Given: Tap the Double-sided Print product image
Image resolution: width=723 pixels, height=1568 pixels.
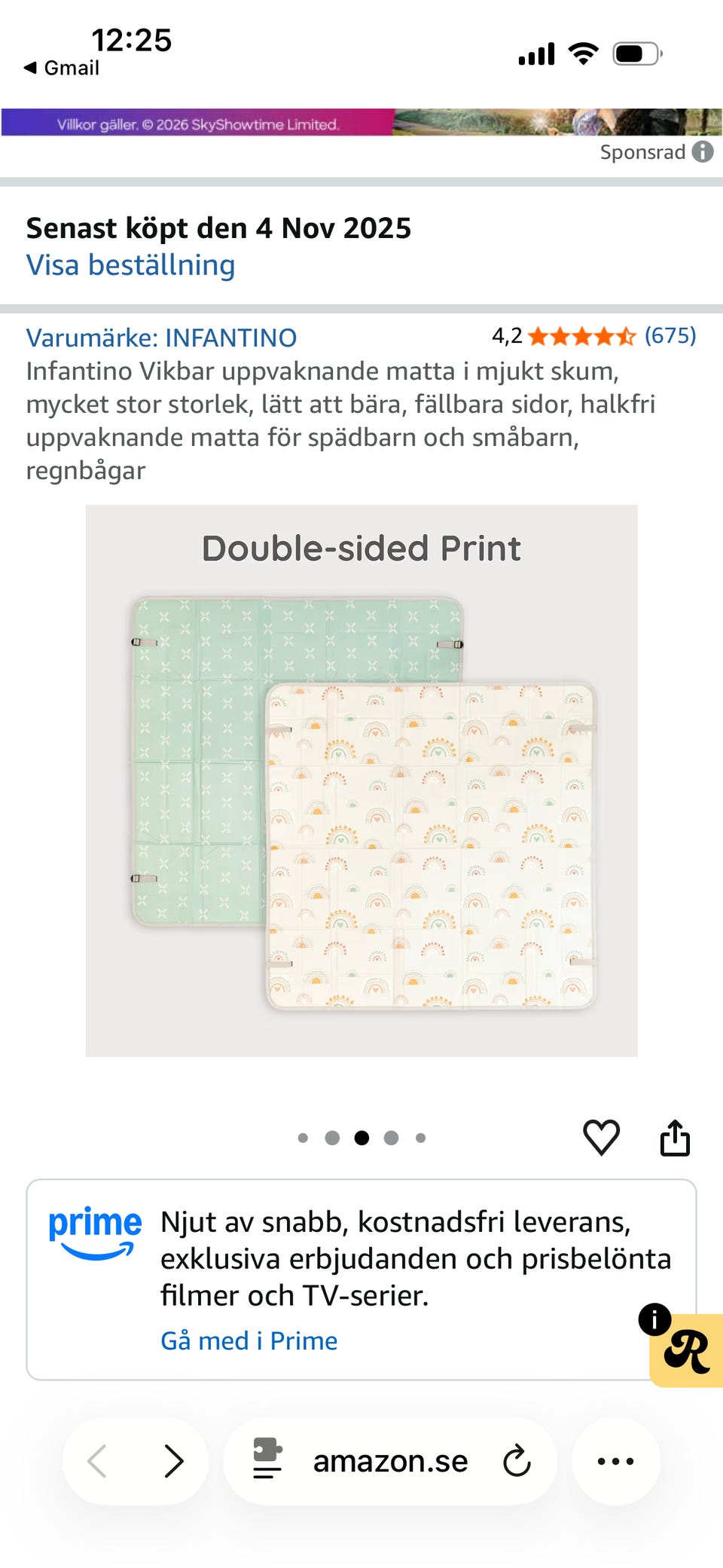Looking at the screenshot, I should coord(361,781).
